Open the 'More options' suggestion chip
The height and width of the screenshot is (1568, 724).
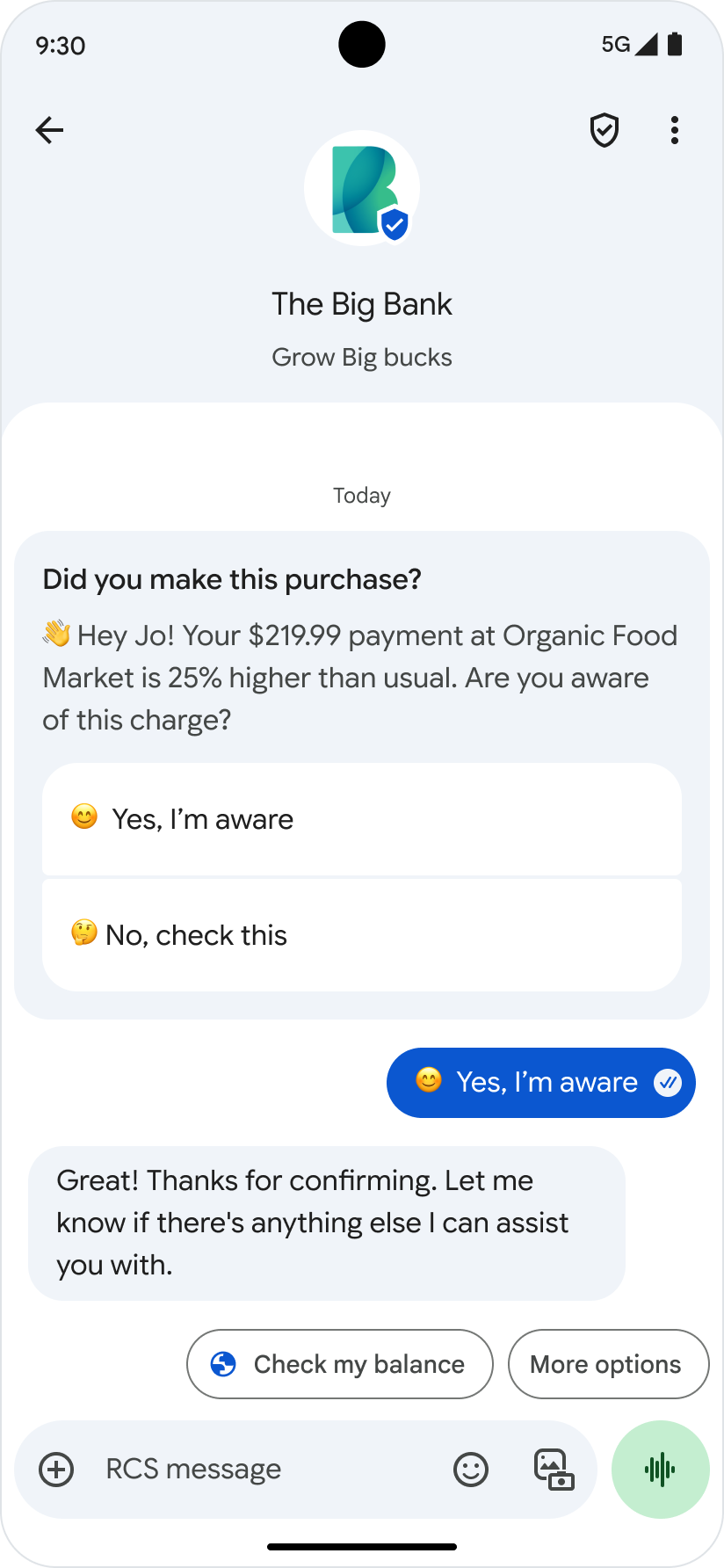pyautogui.click(x=608, y=1364)
